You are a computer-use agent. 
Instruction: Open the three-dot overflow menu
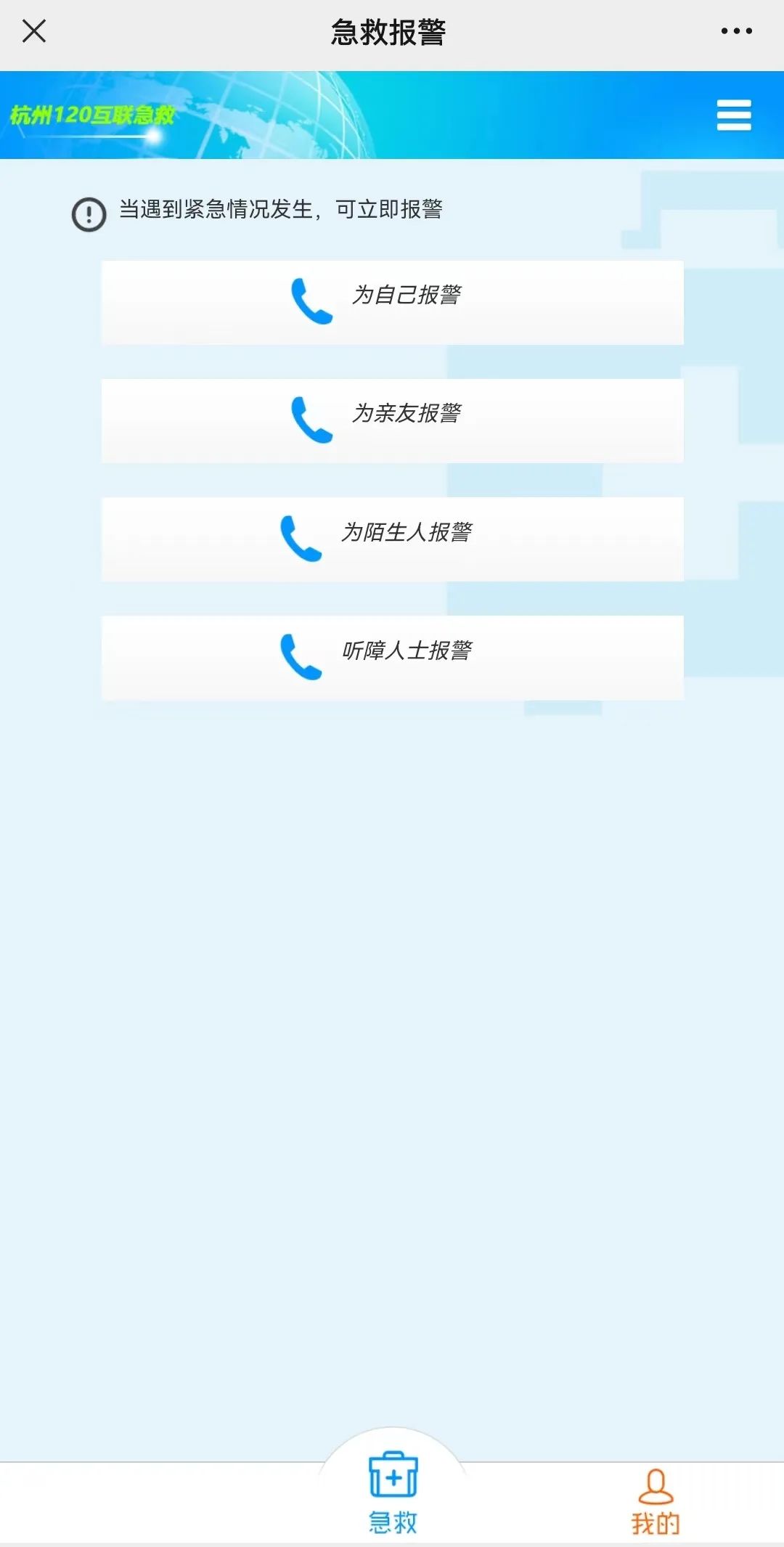pos(736,31)
